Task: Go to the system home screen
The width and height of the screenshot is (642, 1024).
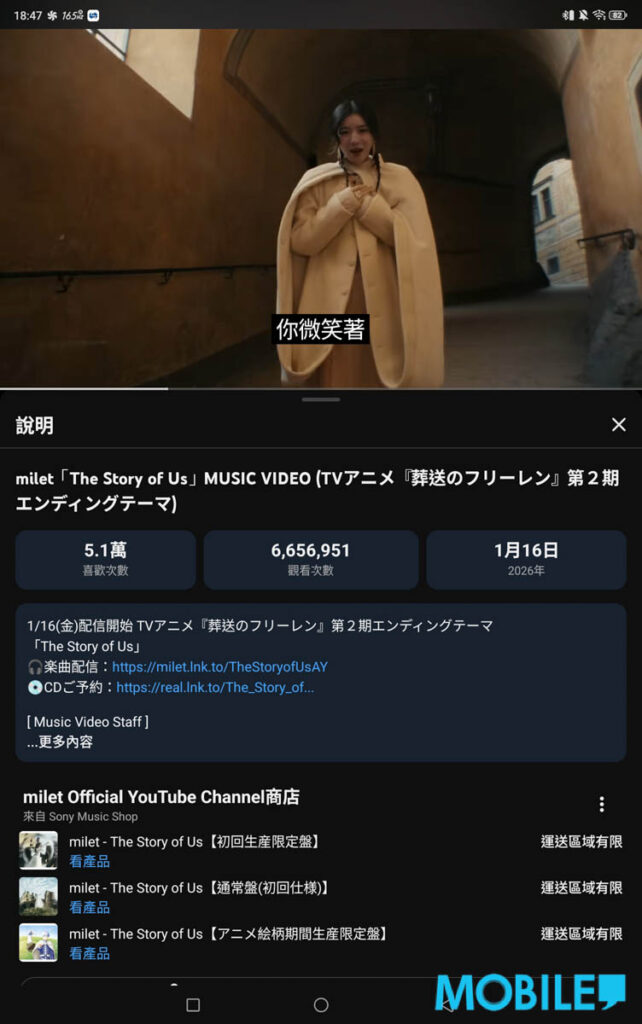Action: tap(321, 1004)
